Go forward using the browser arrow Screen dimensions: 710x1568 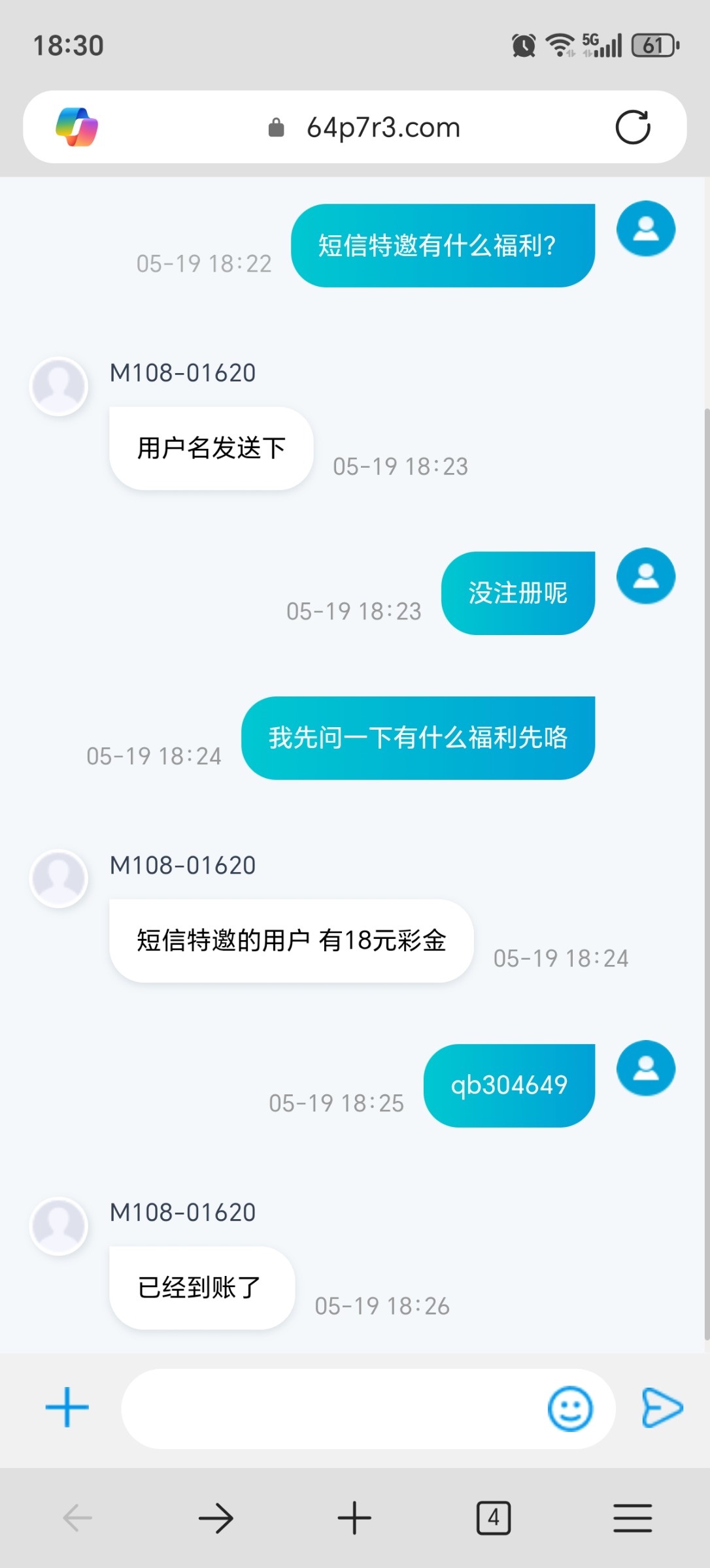pos(216,1517)
